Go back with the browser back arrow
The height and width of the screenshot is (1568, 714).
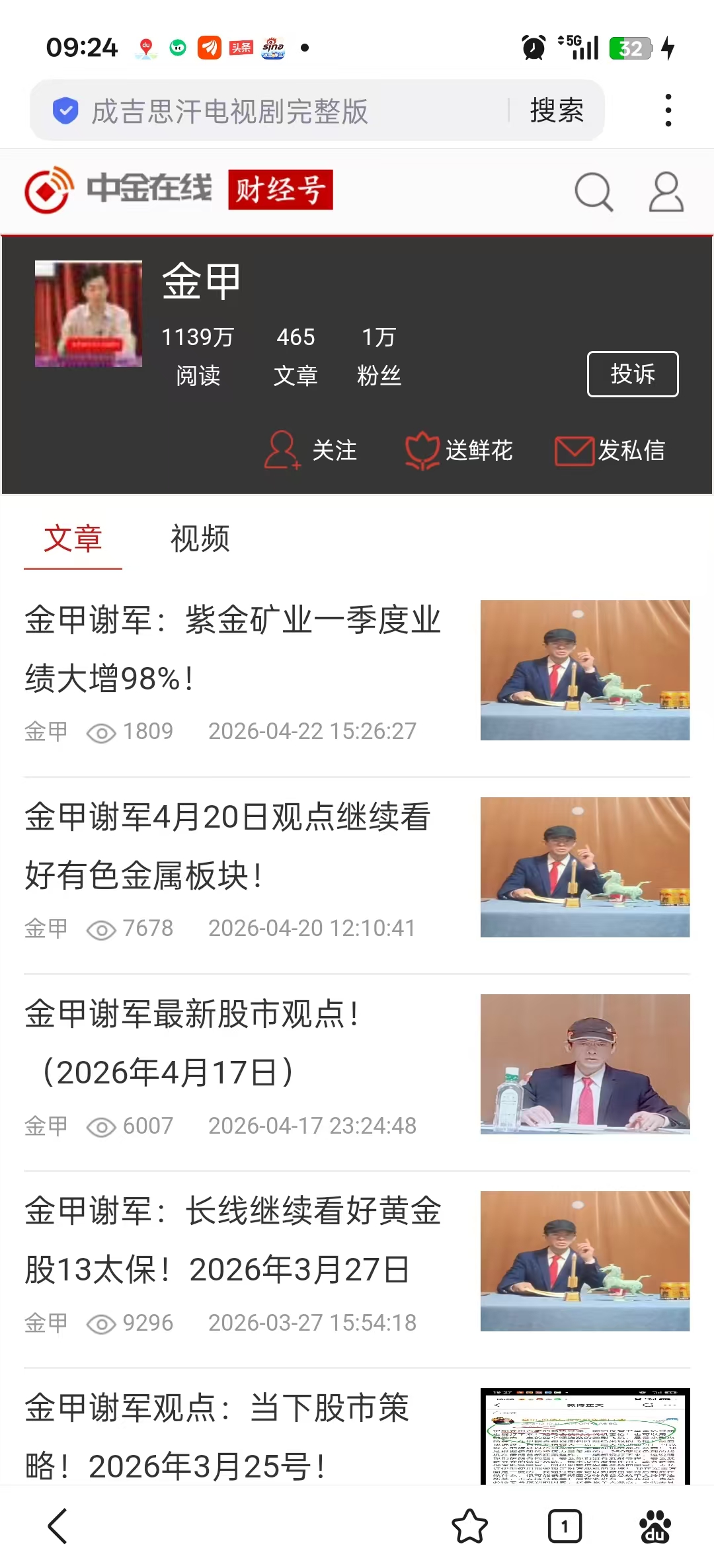pyautogui.click(x=58, y=1526)
